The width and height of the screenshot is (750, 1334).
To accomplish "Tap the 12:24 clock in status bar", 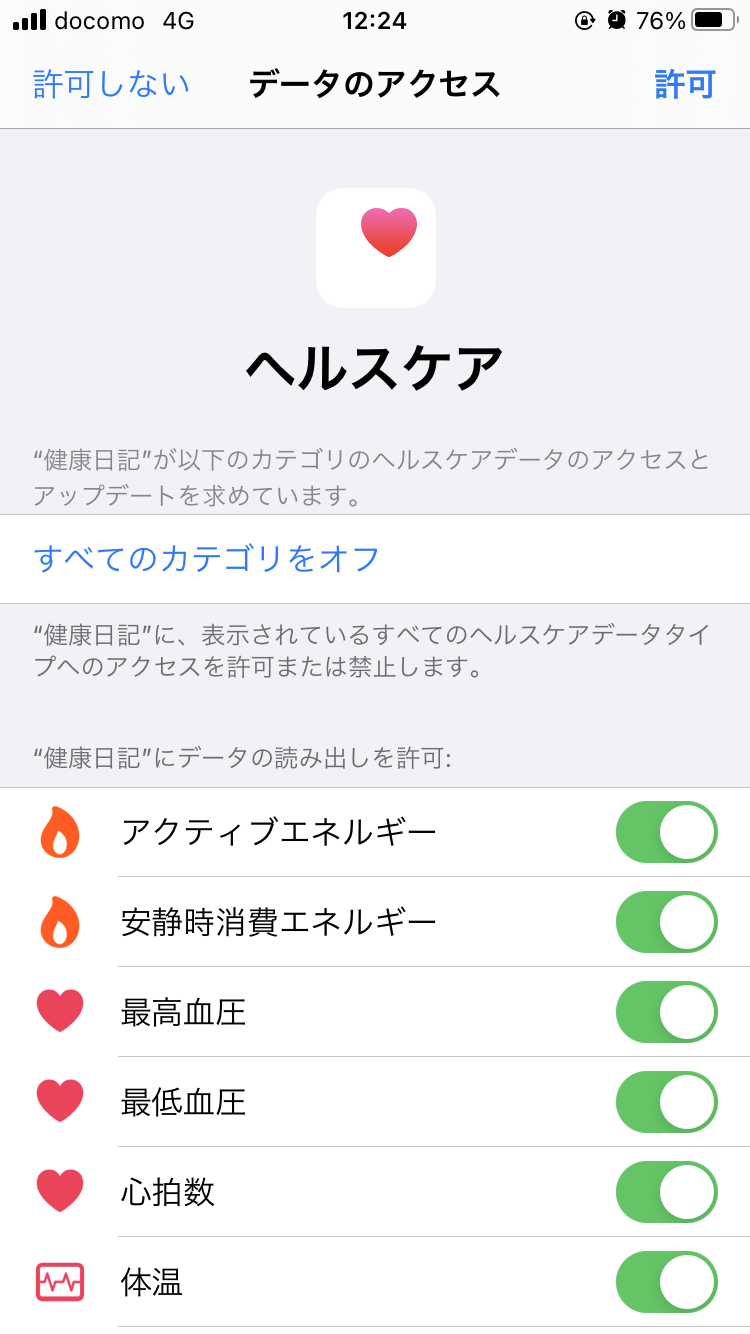I will click(375, 17).
